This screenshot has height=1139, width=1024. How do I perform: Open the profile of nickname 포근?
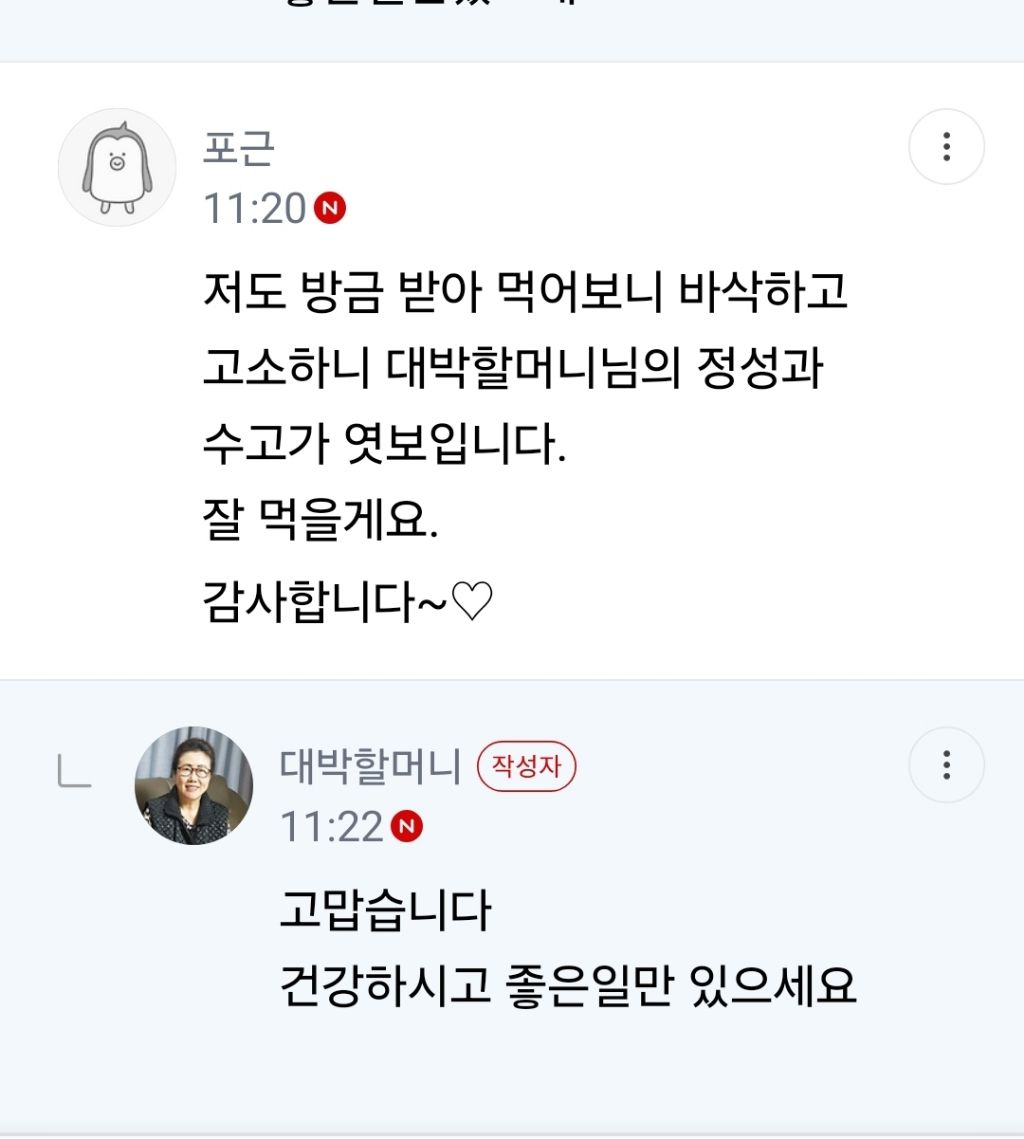pos(239,148)
